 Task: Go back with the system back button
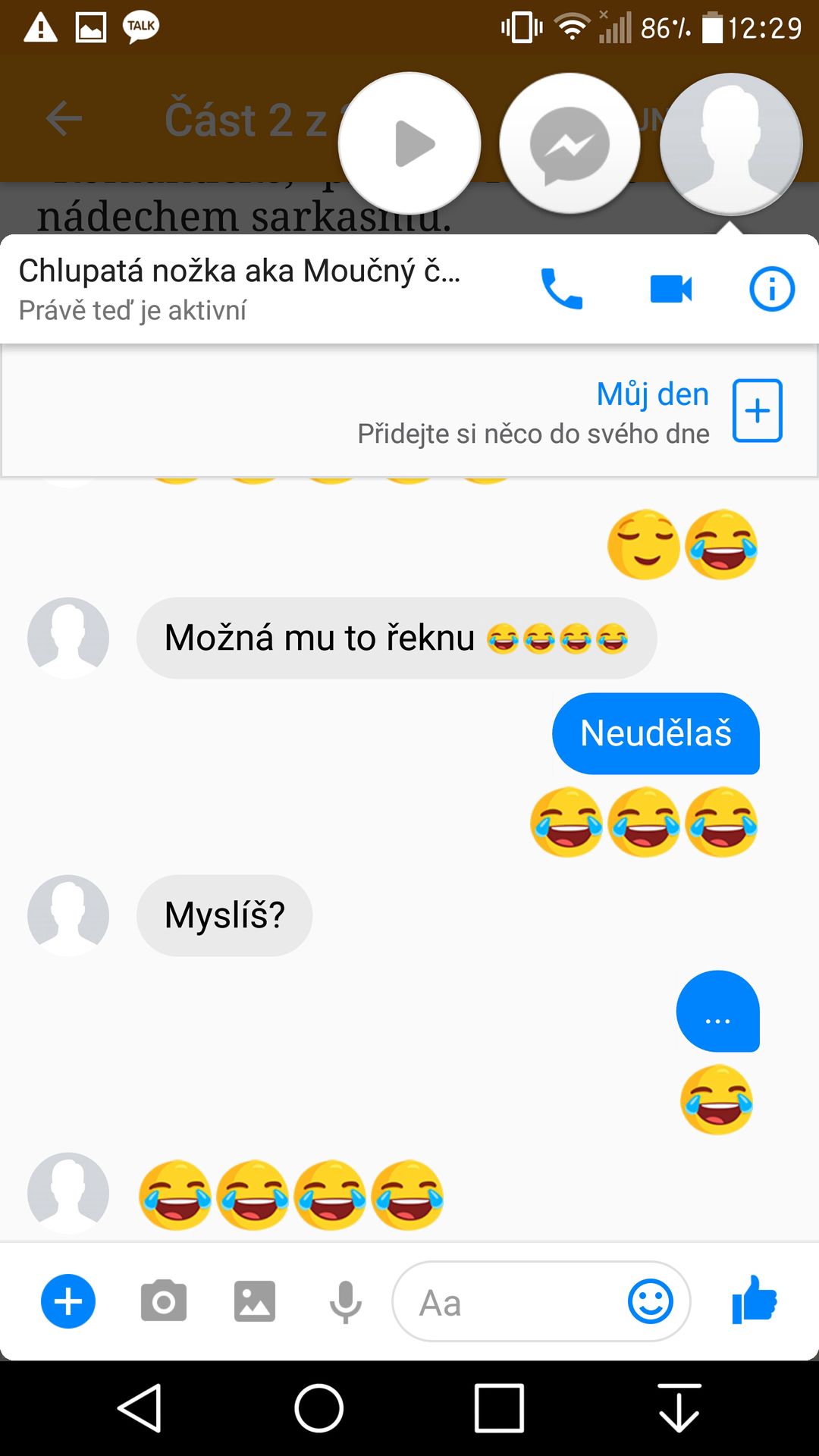pyautogui.click(x=140, y=1408)
